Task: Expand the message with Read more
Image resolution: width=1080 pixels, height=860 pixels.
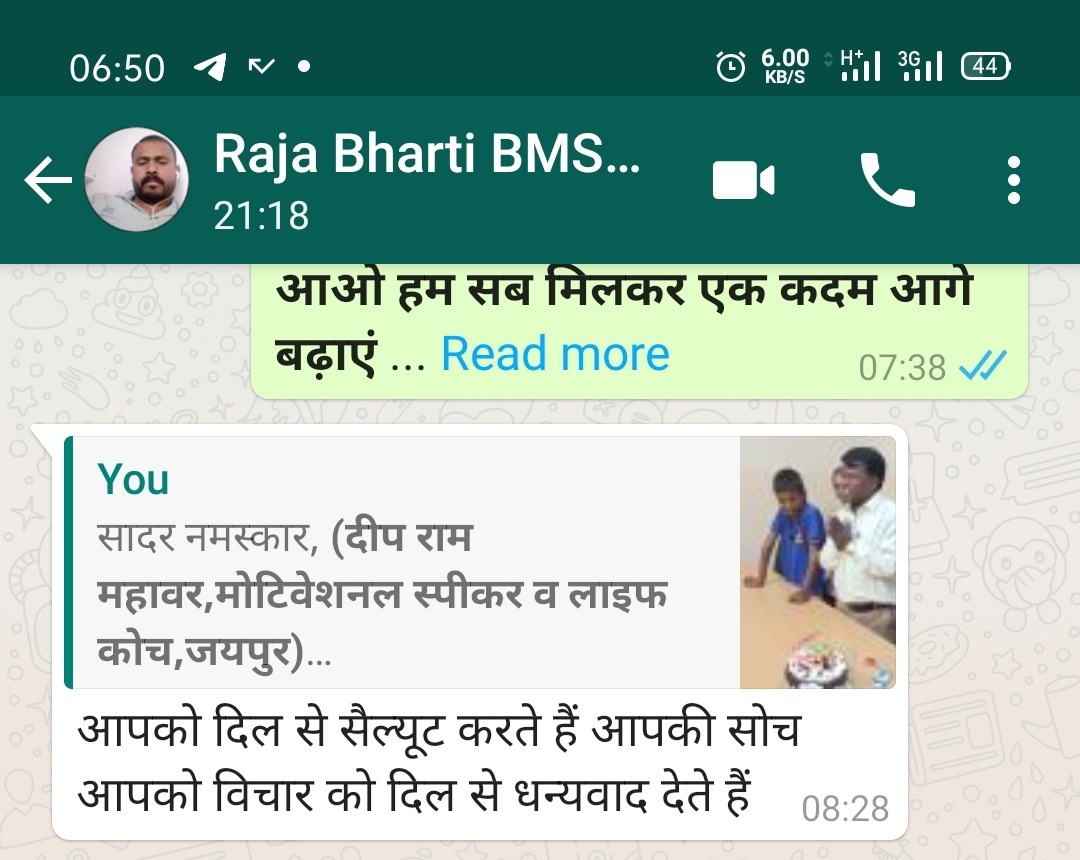Action: tap(555, 354)
